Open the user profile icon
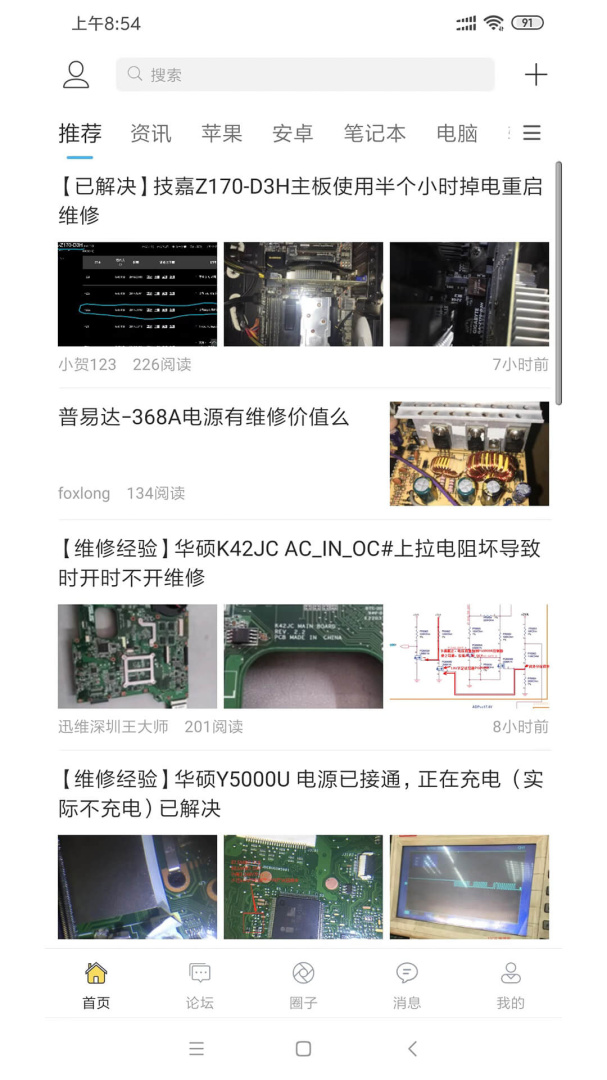 pyautogui.click(x=76, y=74)
